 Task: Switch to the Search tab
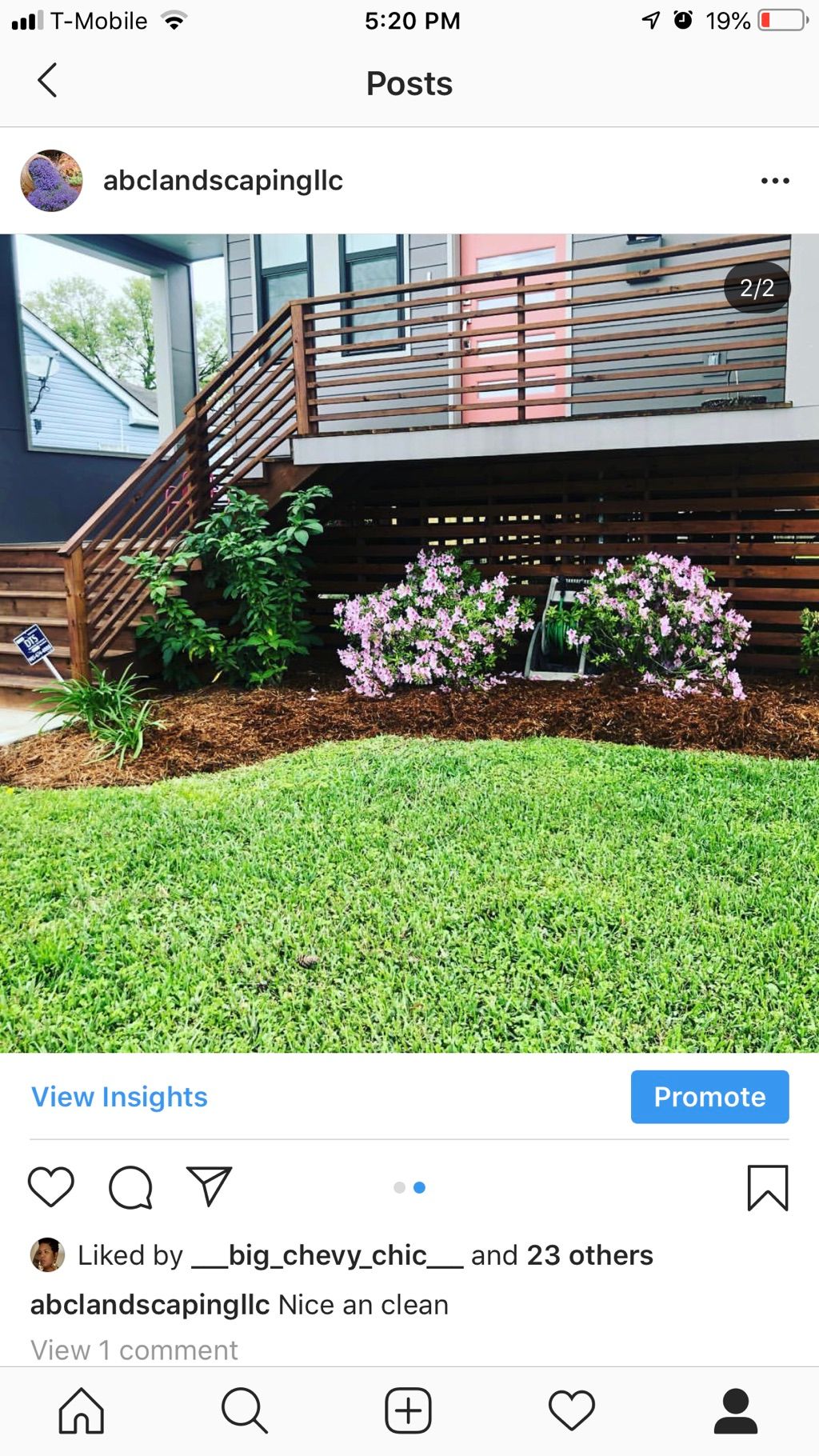245,1410
